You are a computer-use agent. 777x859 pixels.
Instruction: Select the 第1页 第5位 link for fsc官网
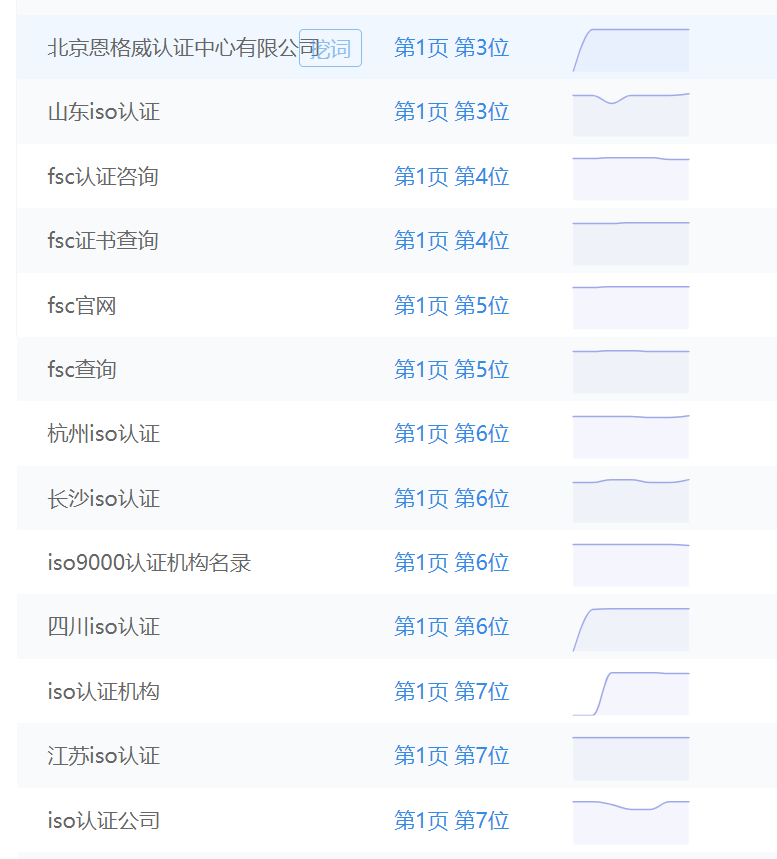[x=451, y=306]
